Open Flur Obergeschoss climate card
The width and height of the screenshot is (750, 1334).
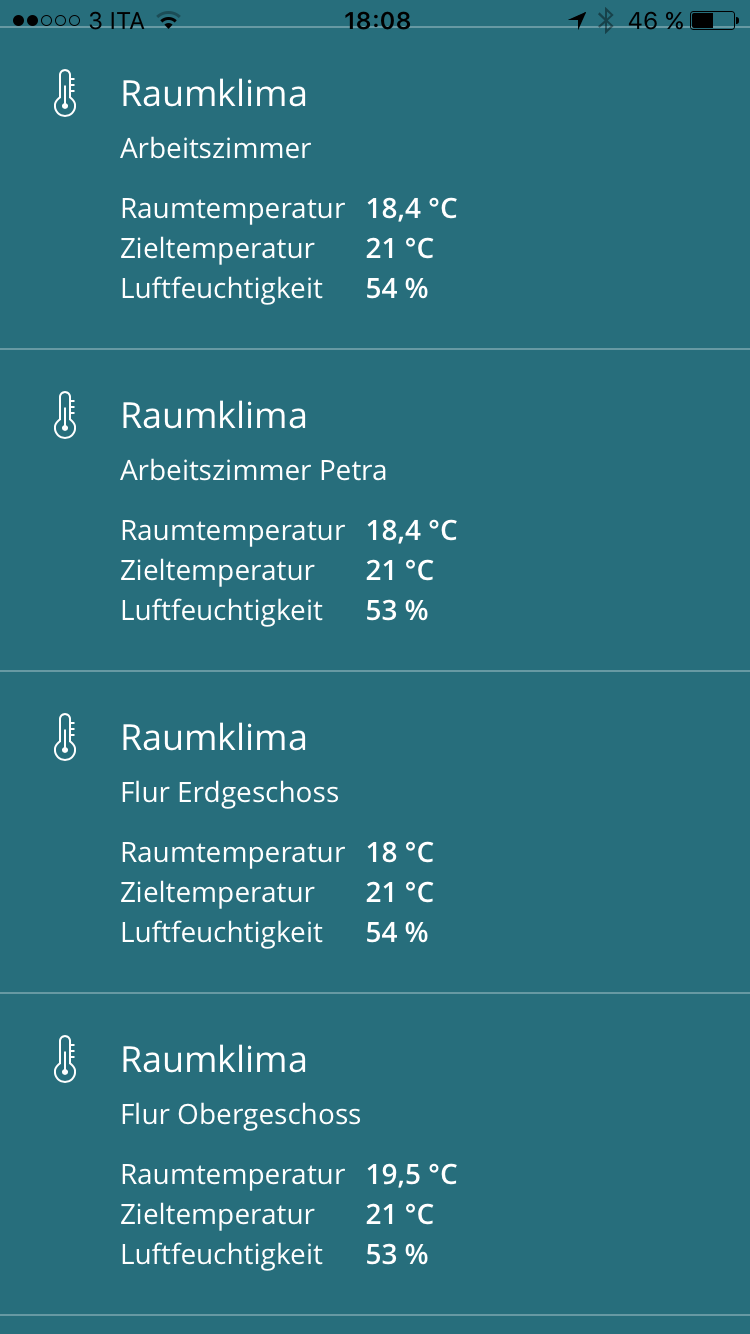(x=375, y=1155)
